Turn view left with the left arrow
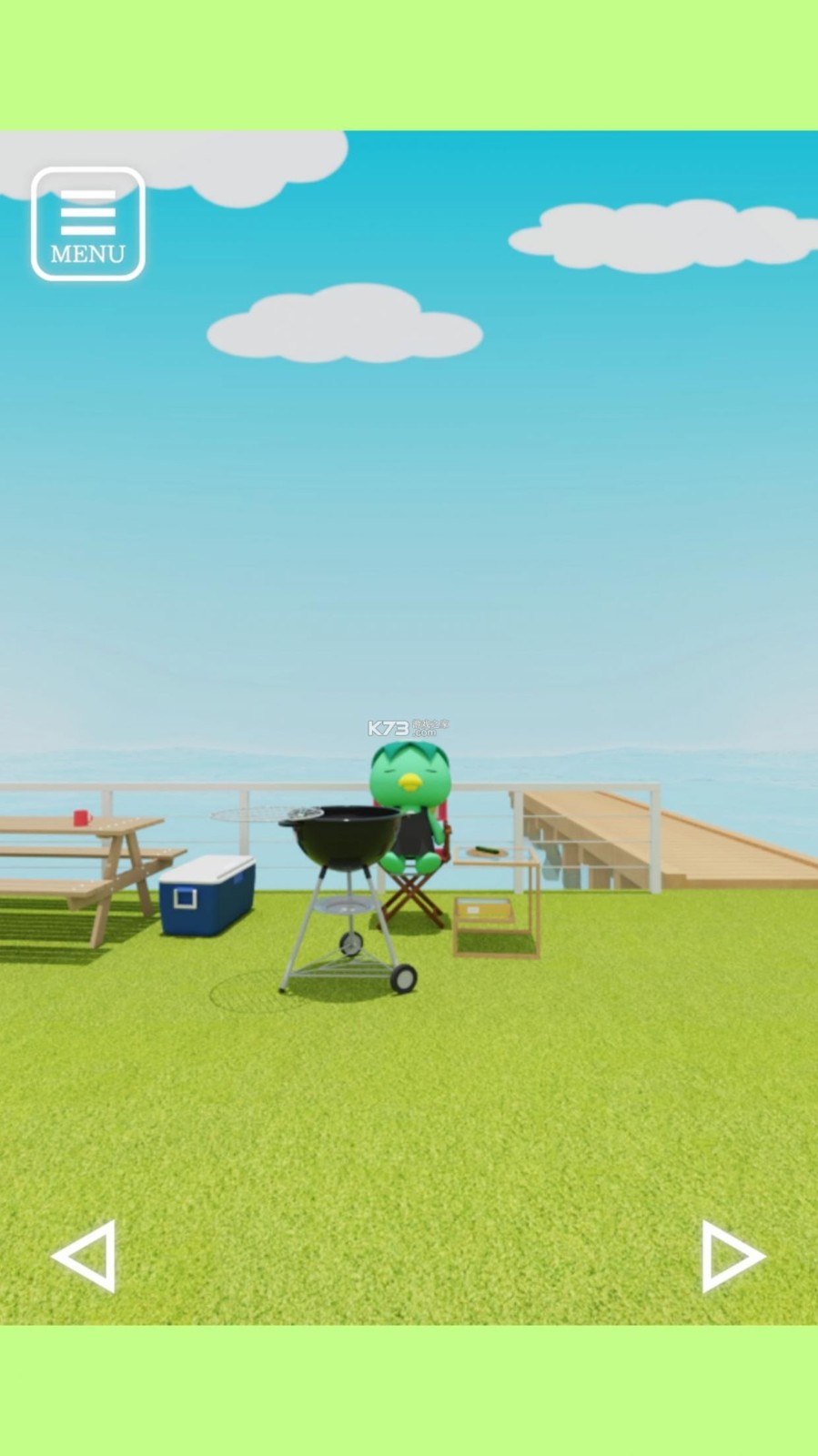The image size is (818, 1456). (x=85, y=1256)
